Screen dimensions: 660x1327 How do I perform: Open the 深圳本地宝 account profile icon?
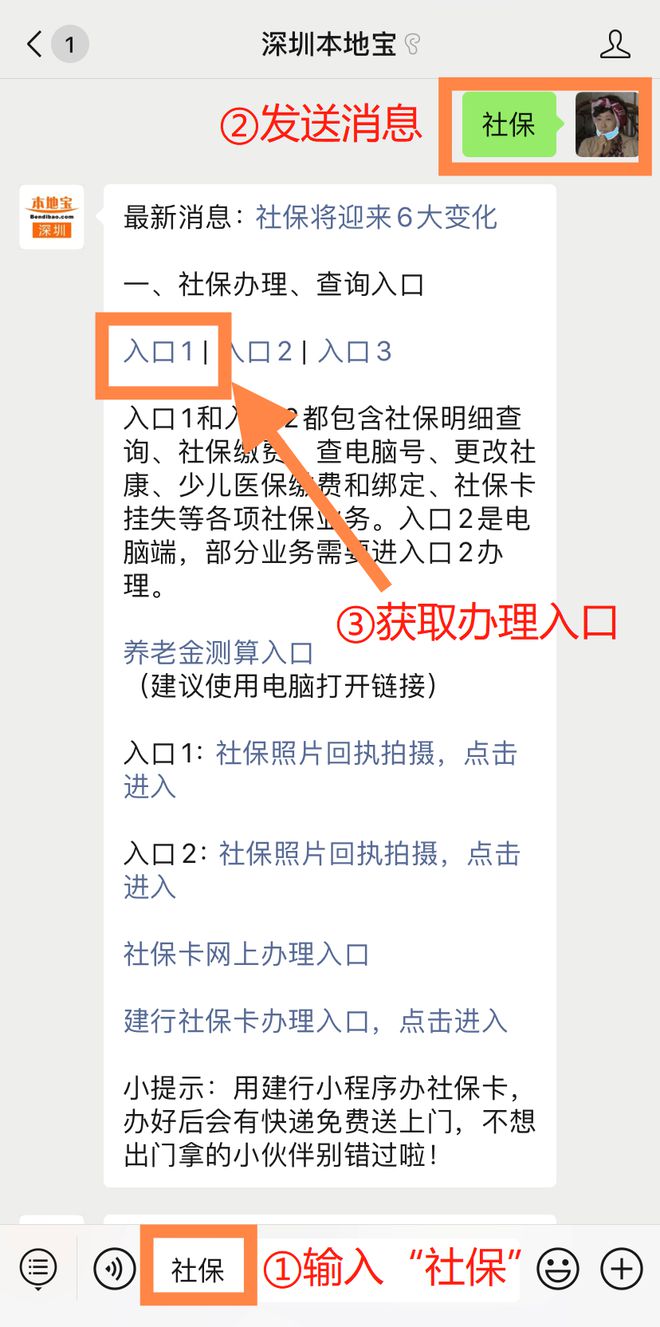(615, 44)
